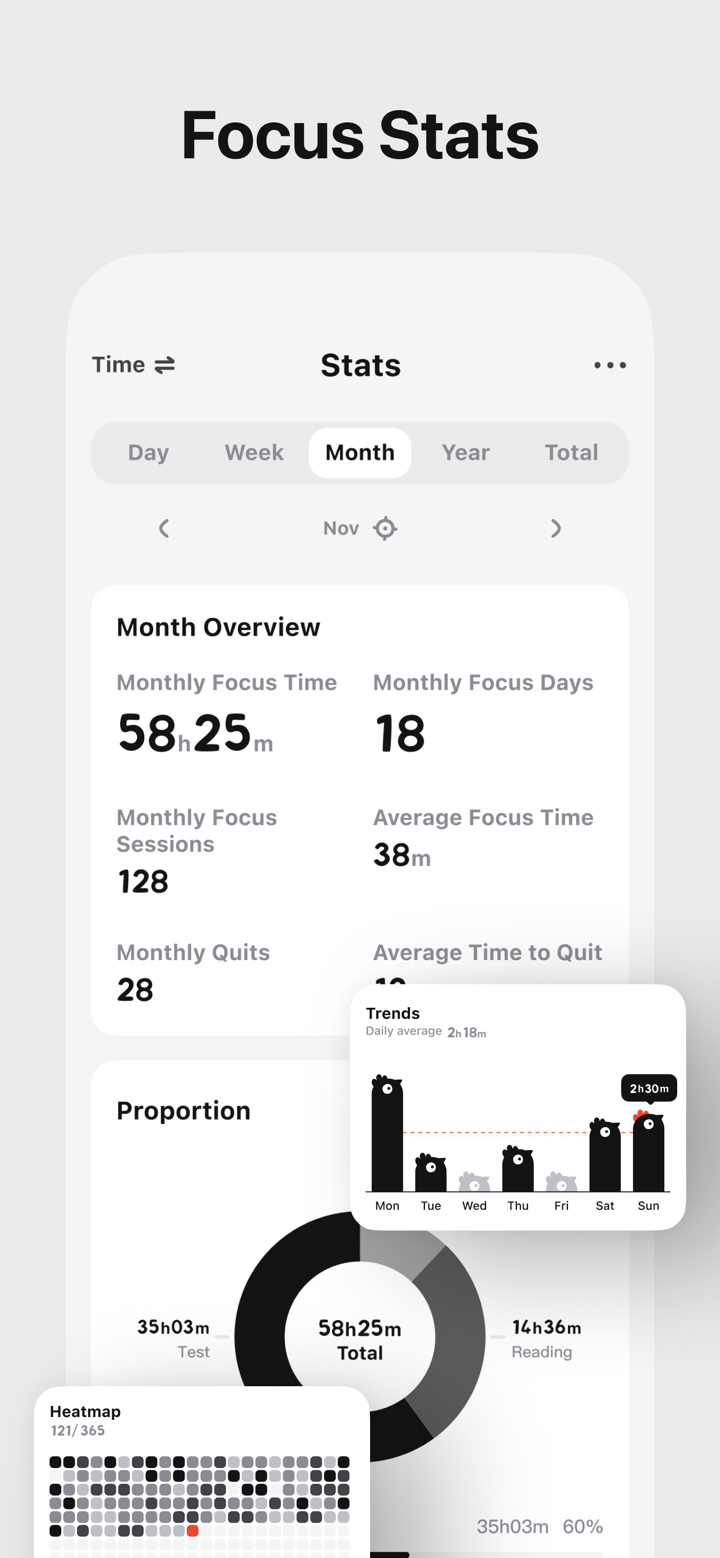Open the three-dot options menu

pos(610,365)
